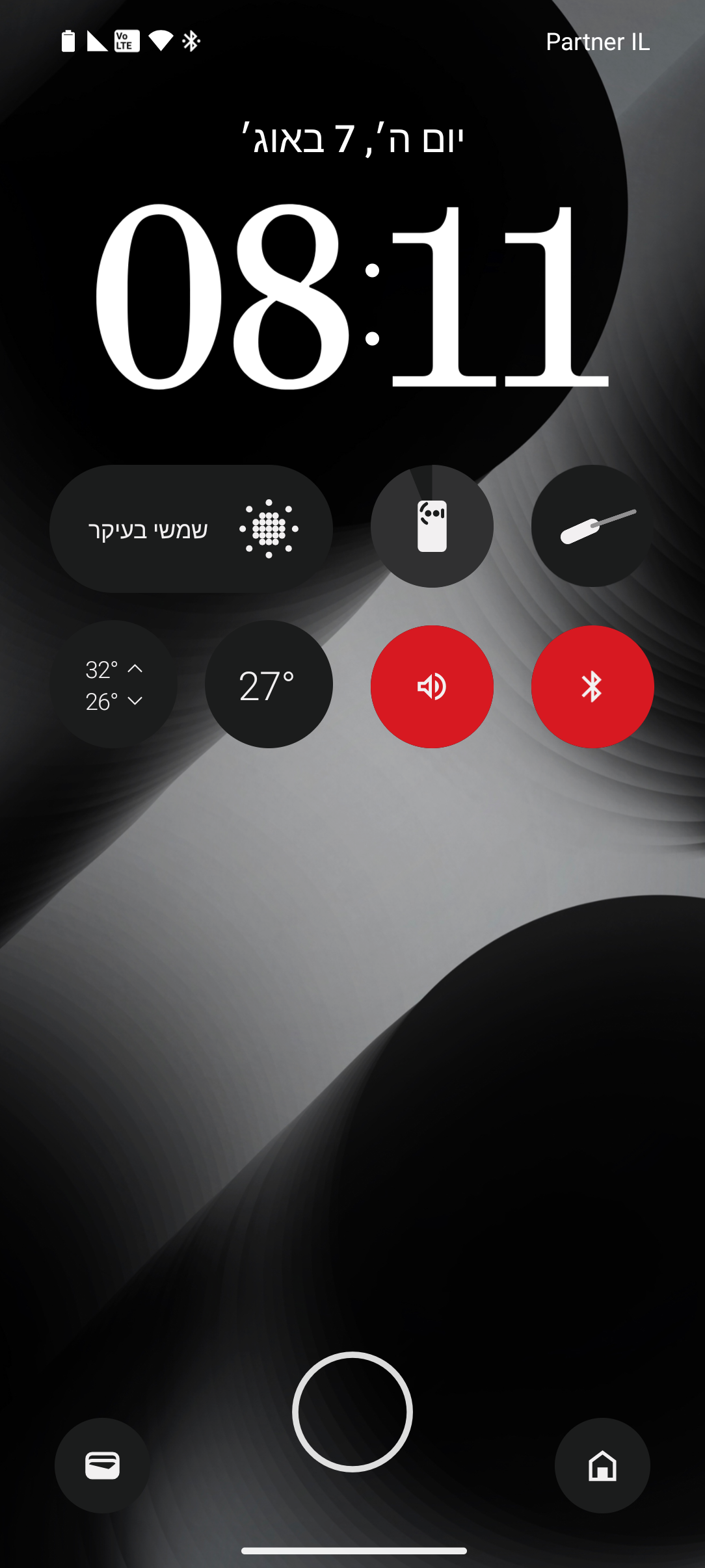Toggle the red sound volume widget
The height and width of the screenshot is (1568, 705).
point(432,686)
